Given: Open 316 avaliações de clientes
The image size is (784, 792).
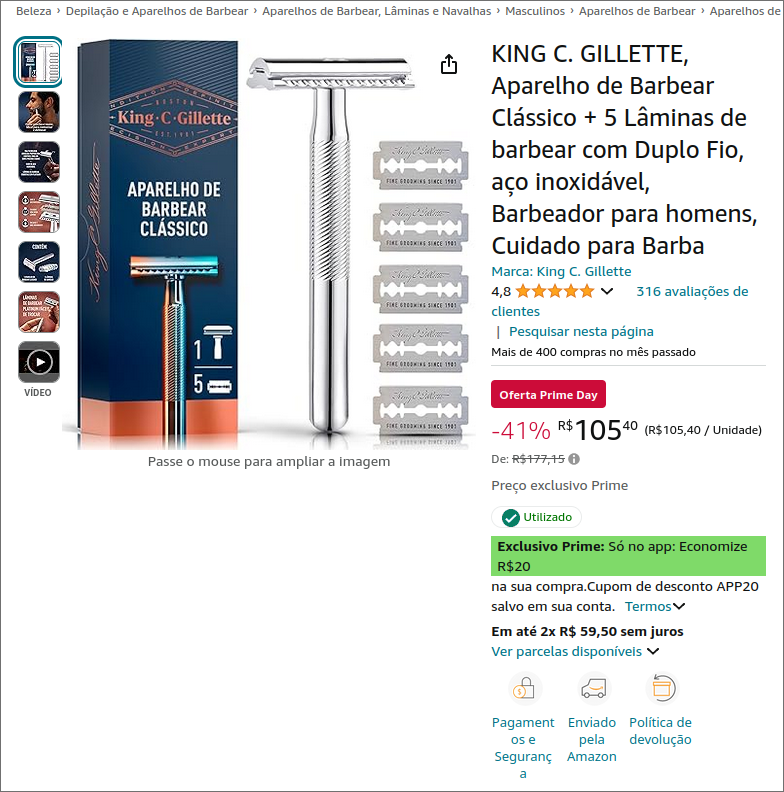Looking at the screenshot, I should (692, 291).
